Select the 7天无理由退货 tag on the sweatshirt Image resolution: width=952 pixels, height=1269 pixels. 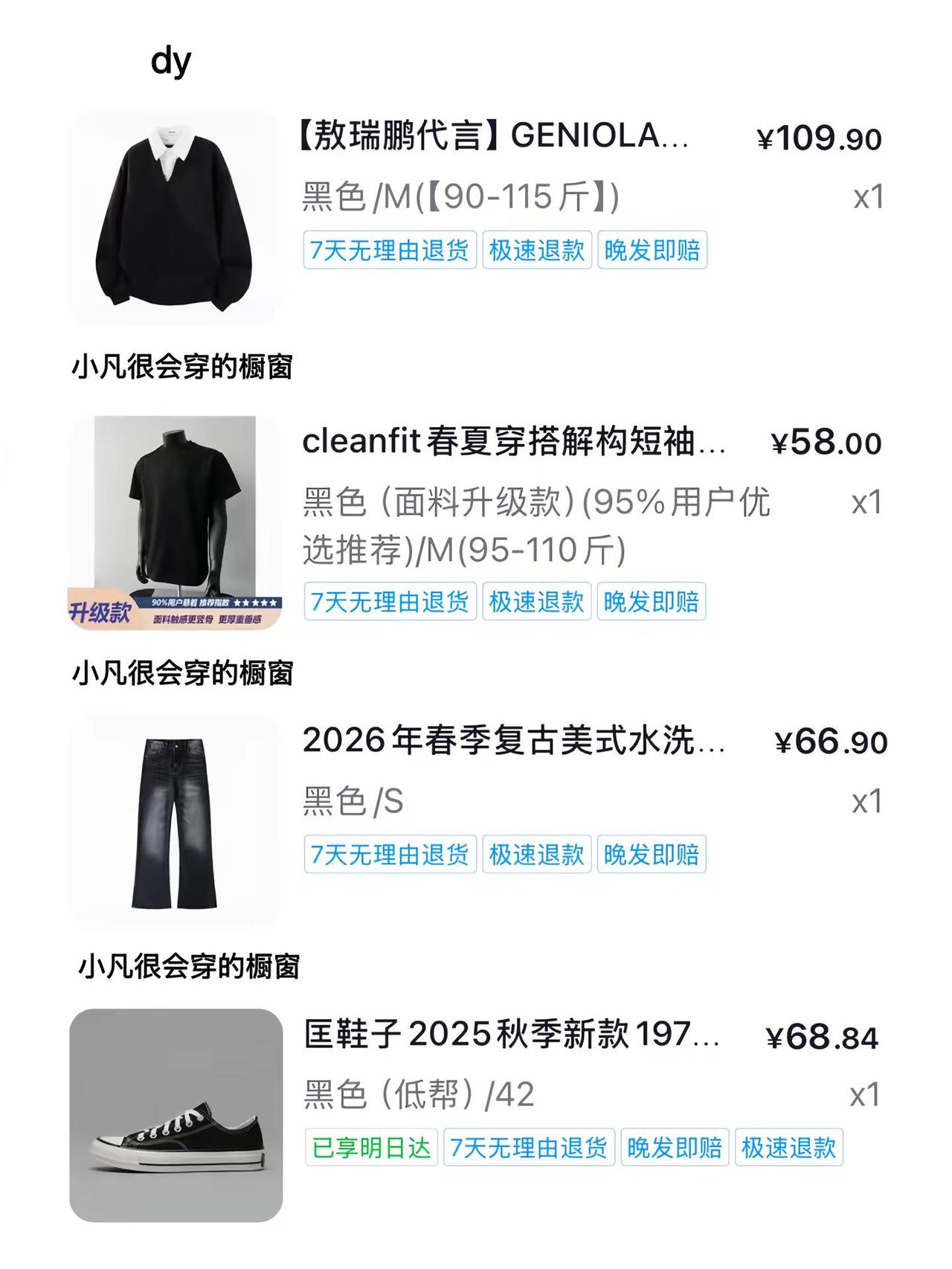point(390,252)
